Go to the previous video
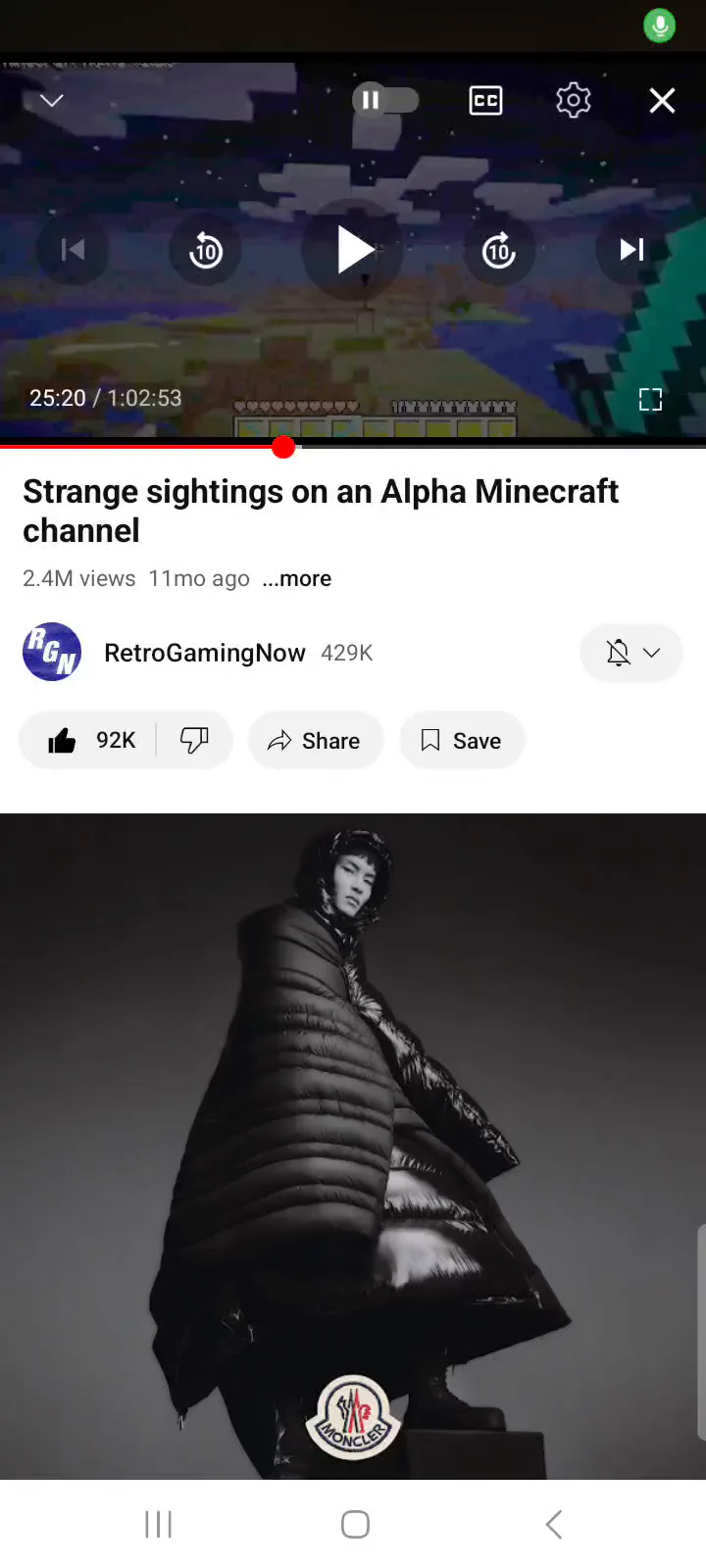The width and height of the screenshot is (706, 1568). click(x=73, y=250)
